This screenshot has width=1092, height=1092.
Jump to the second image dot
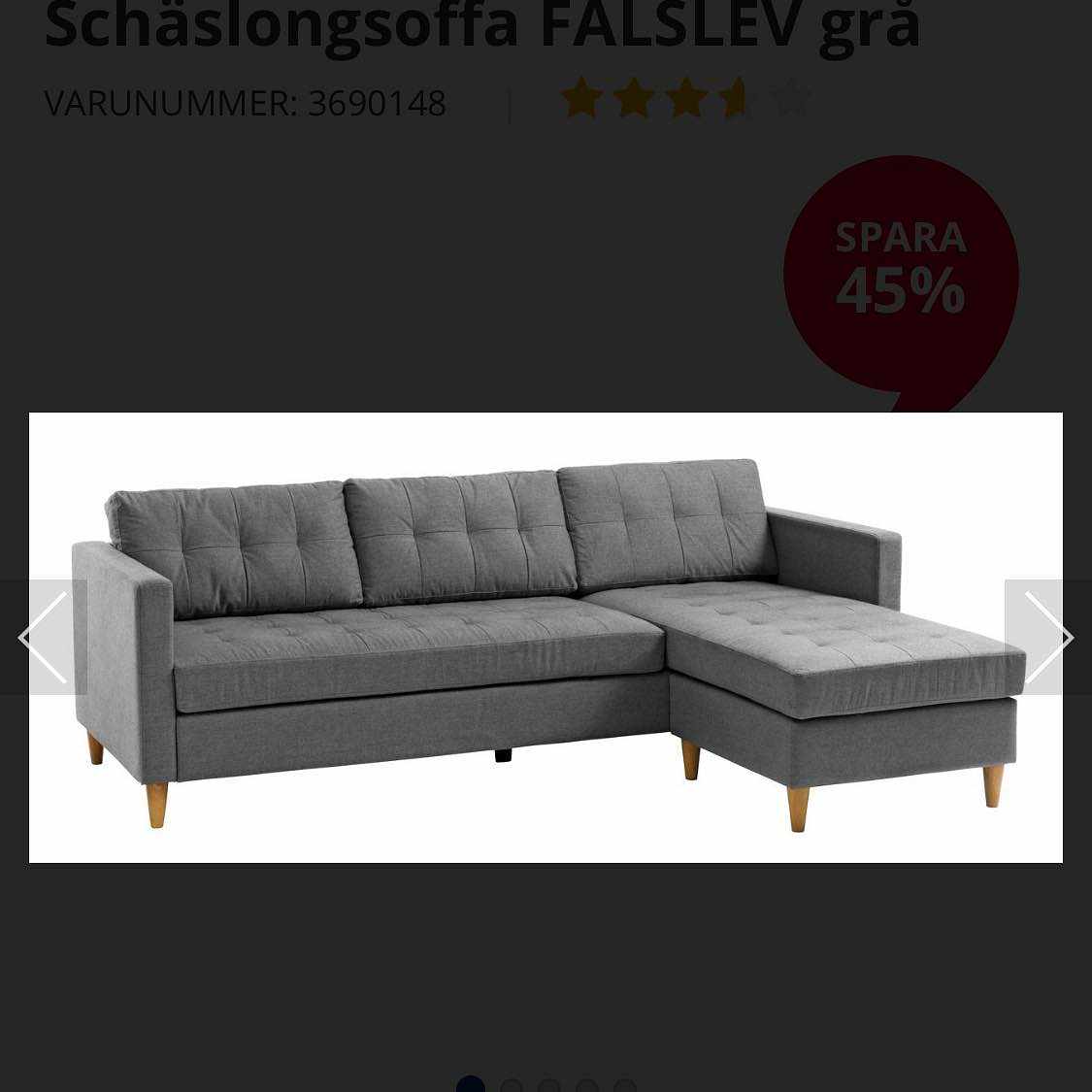pos(512,1085)
